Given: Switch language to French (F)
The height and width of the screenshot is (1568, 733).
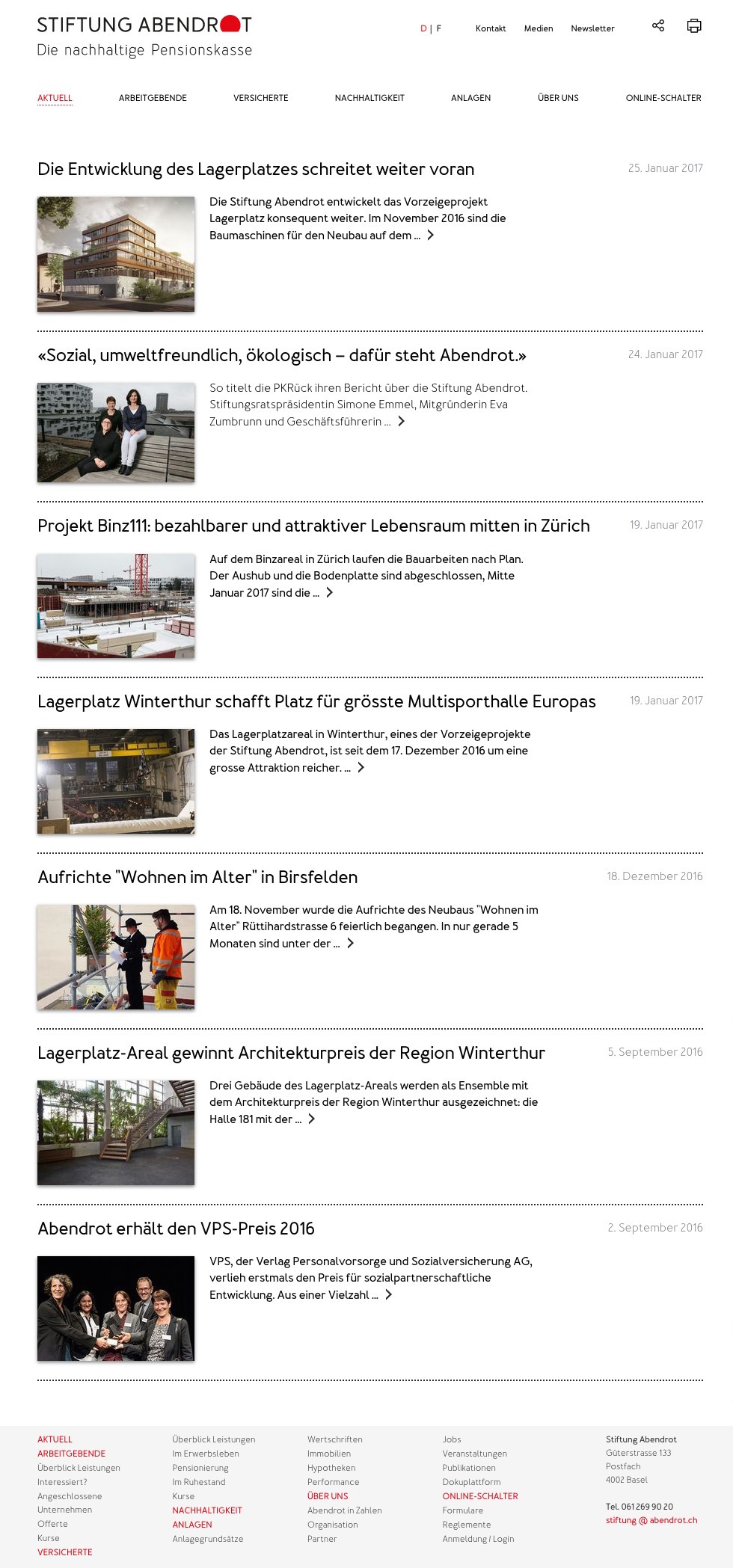Looking at the screenshot, I should 439,28.
